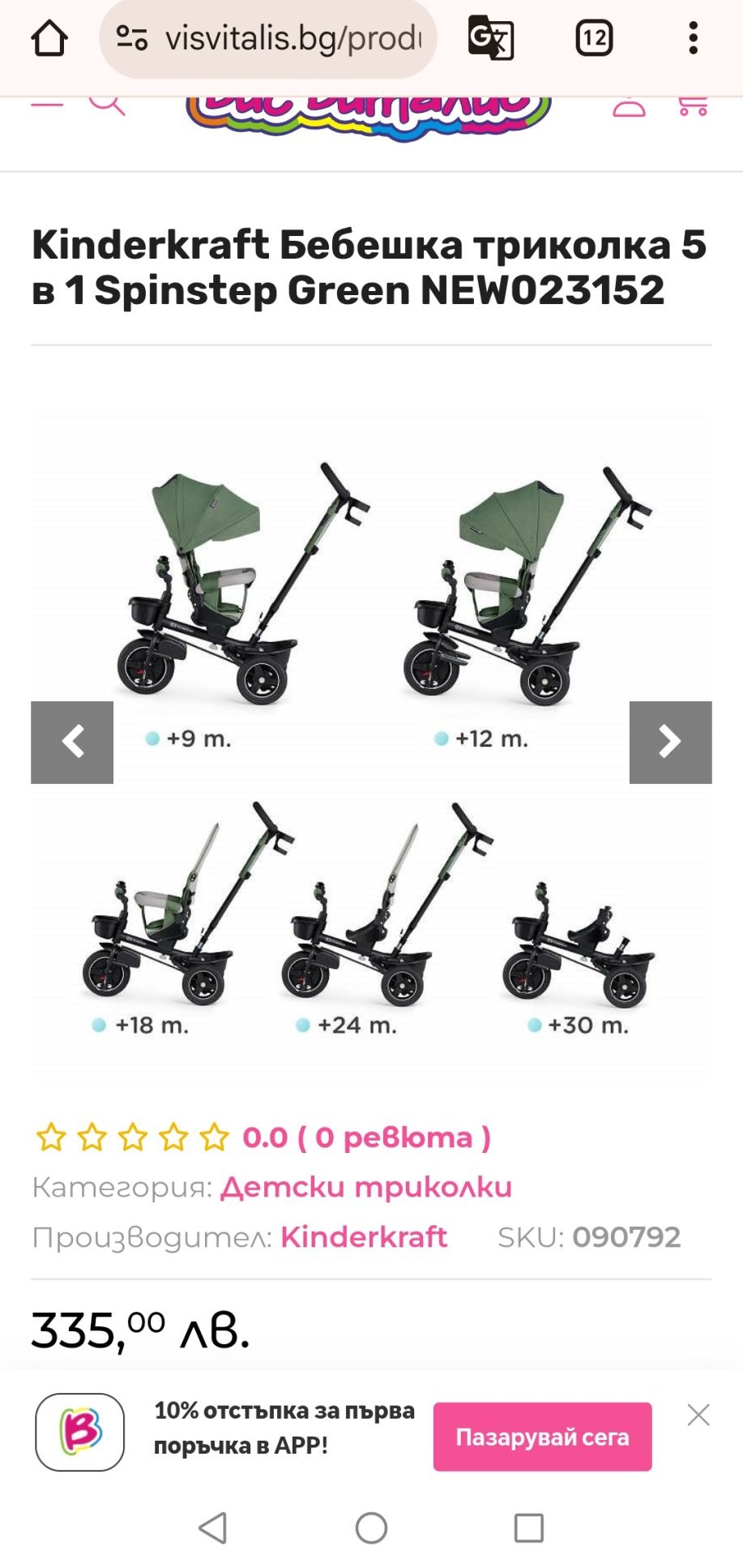Screen dimensions: 743x1568
Task: Show the next product image
Action: click(670, 742)
